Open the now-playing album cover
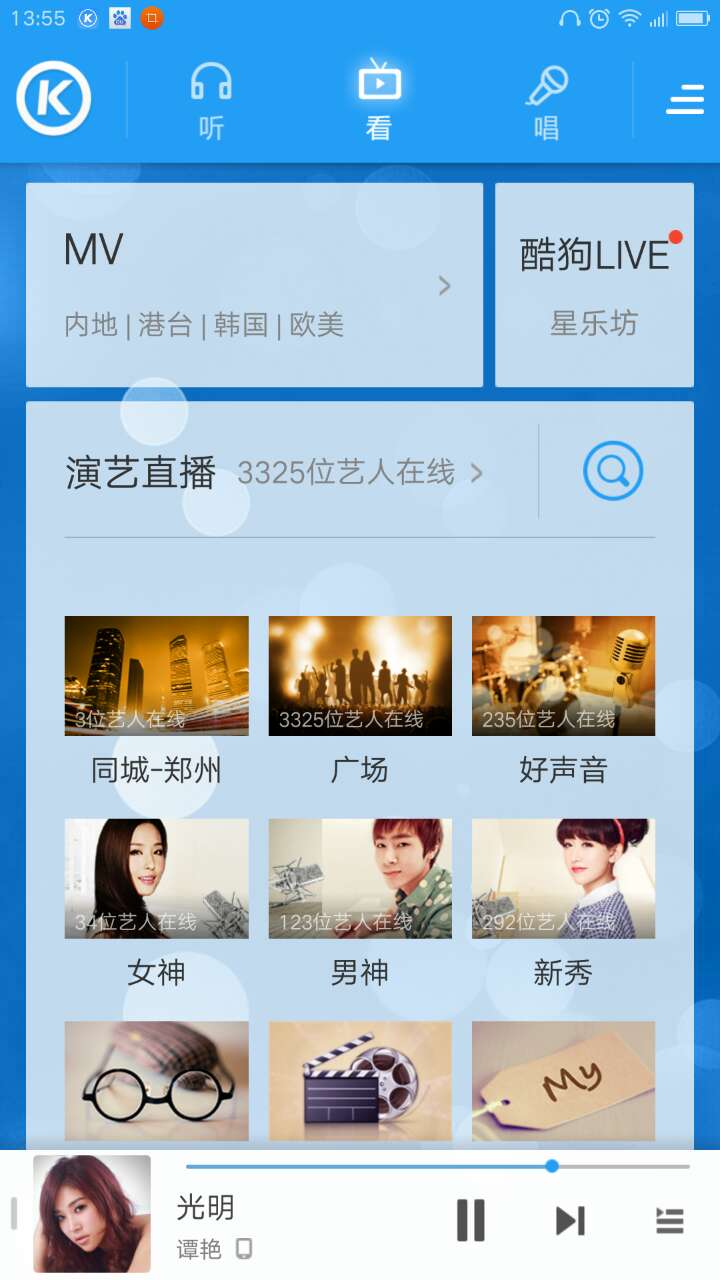720x1280 pixels. pos(92,1214)
